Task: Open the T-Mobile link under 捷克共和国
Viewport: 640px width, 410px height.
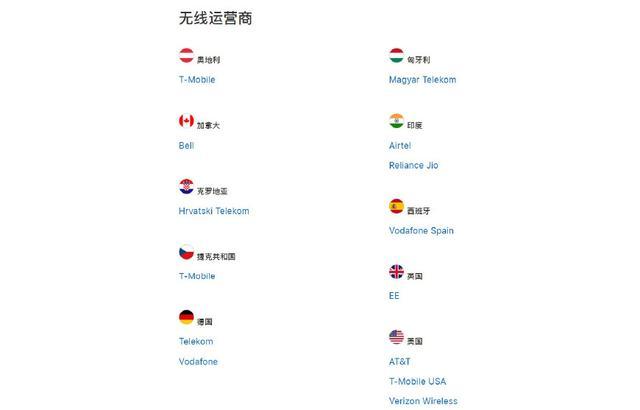Action: 197,276
